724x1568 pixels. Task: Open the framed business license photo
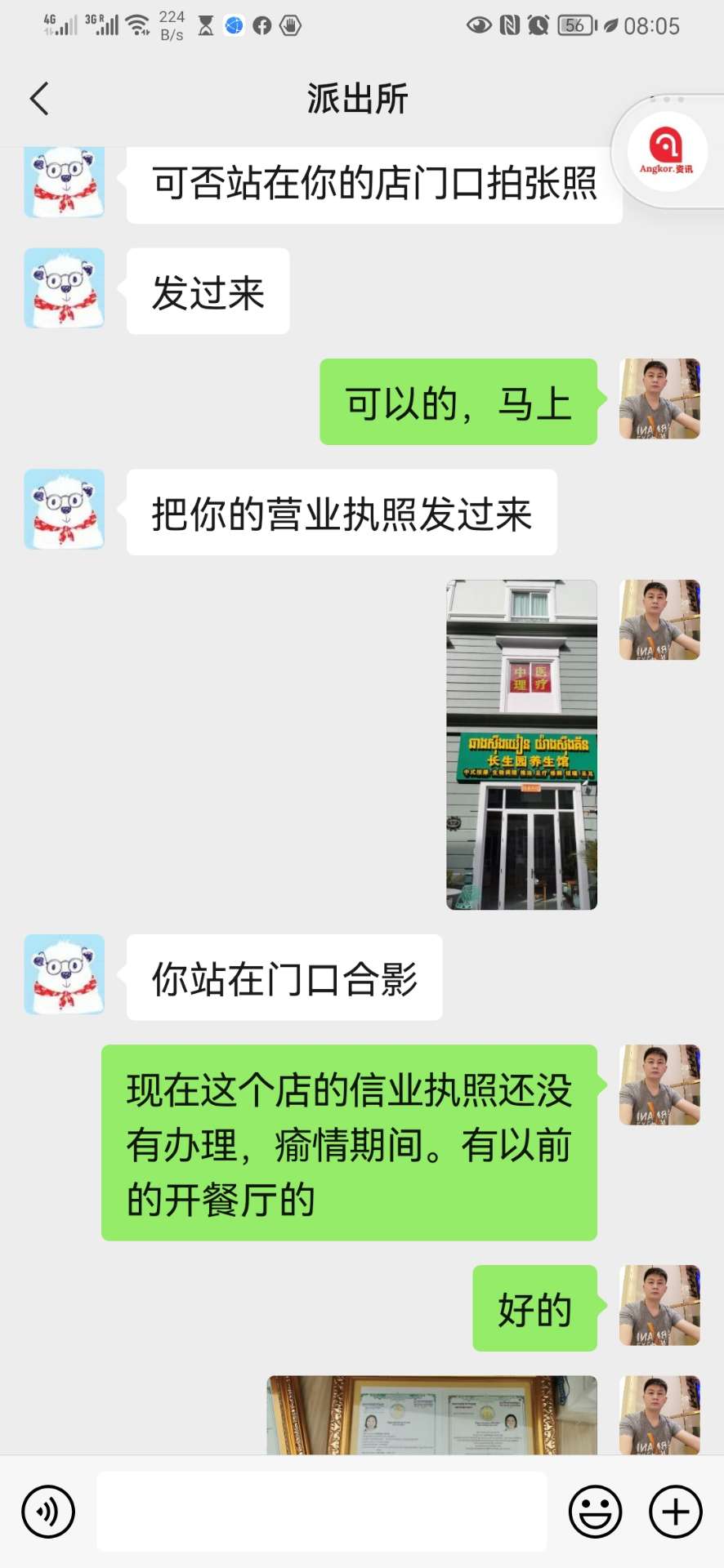pyautogui.click(x=431, y=1415)
